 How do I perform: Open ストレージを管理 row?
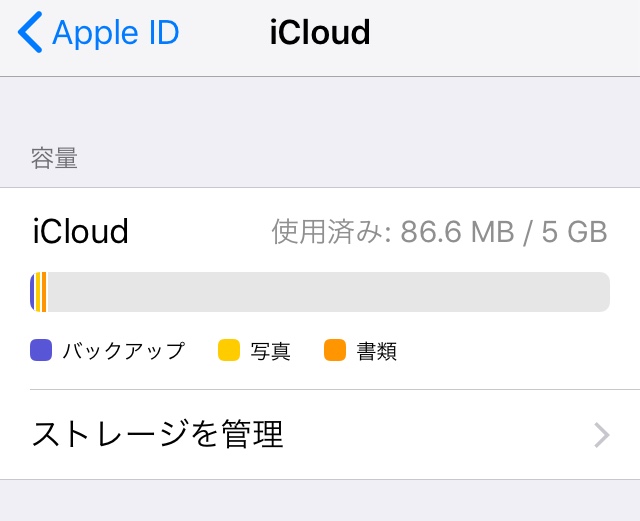(320, 435)
